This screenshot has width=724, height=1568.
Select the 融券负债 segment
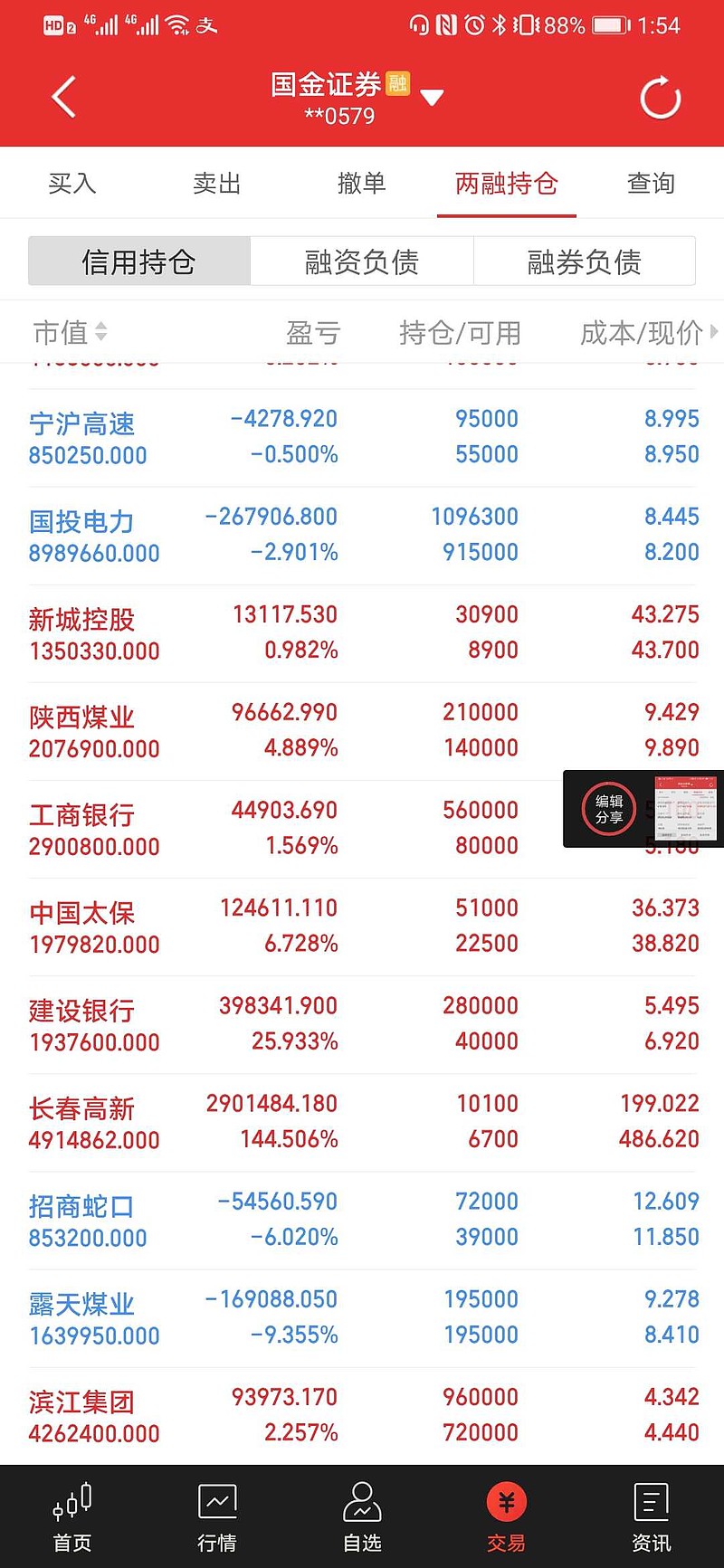585,261
